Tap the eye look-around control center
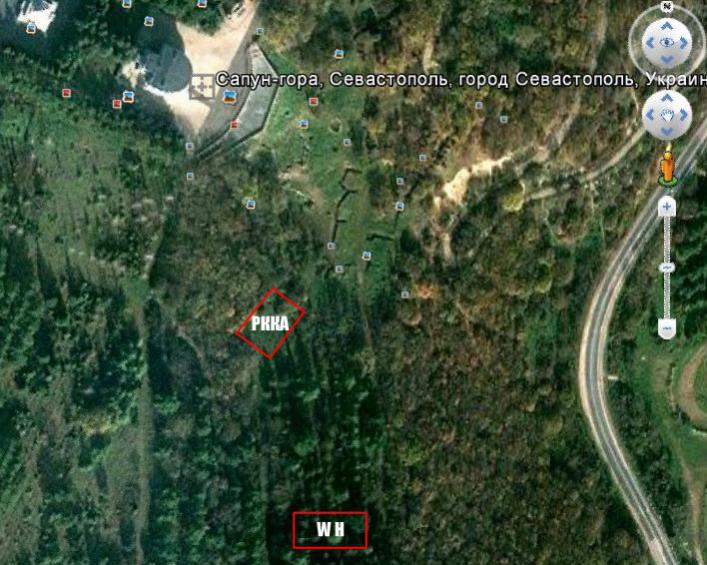 [666, 42]
